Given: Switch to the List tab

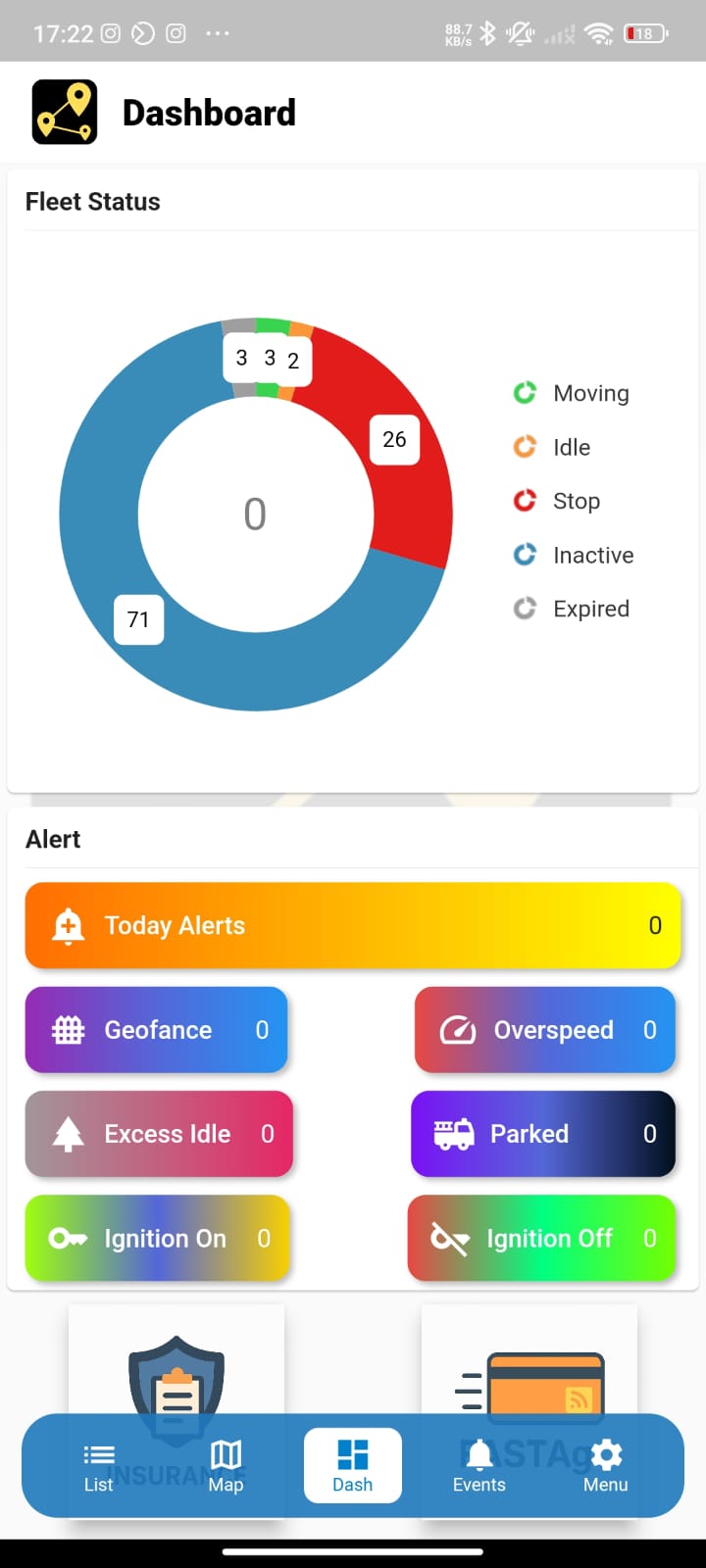Looking at the screenshot, I should [98, 1466].
